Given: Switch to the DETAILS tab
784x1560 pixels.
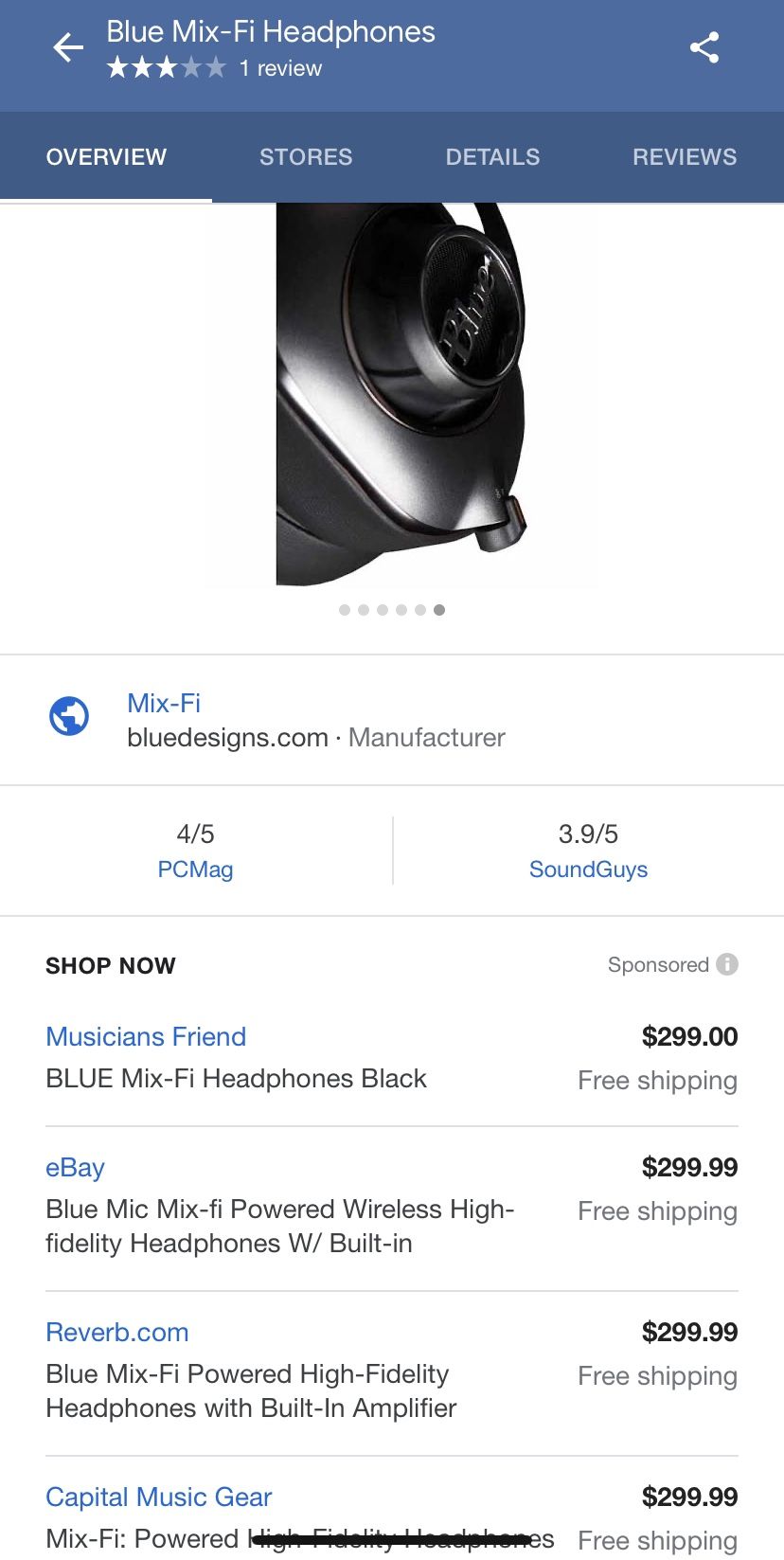Looking at the screenshot, I should click(x=492, y=156).
